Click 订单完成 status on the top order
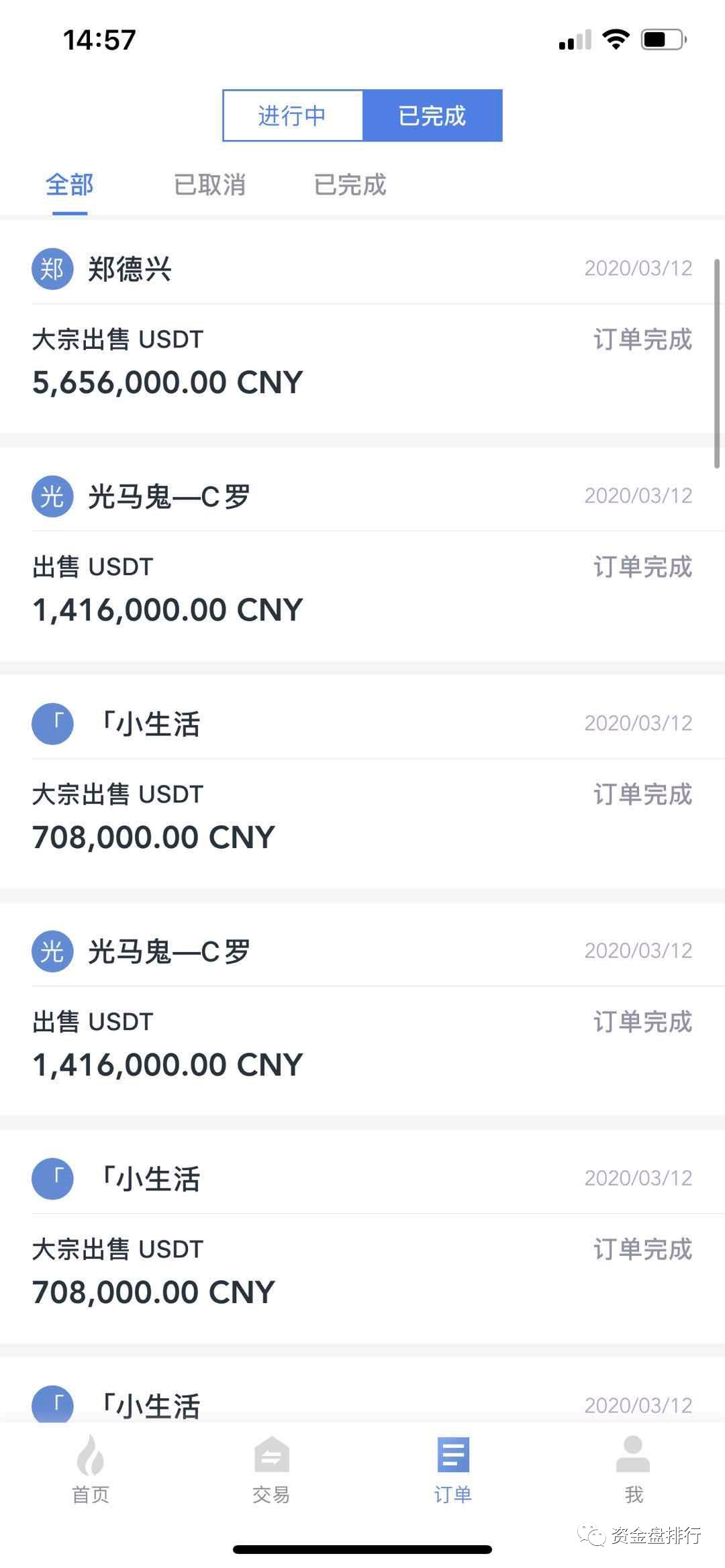This screenshot has width=725, height=1568. pyautogui.click(x=642, y=341)
